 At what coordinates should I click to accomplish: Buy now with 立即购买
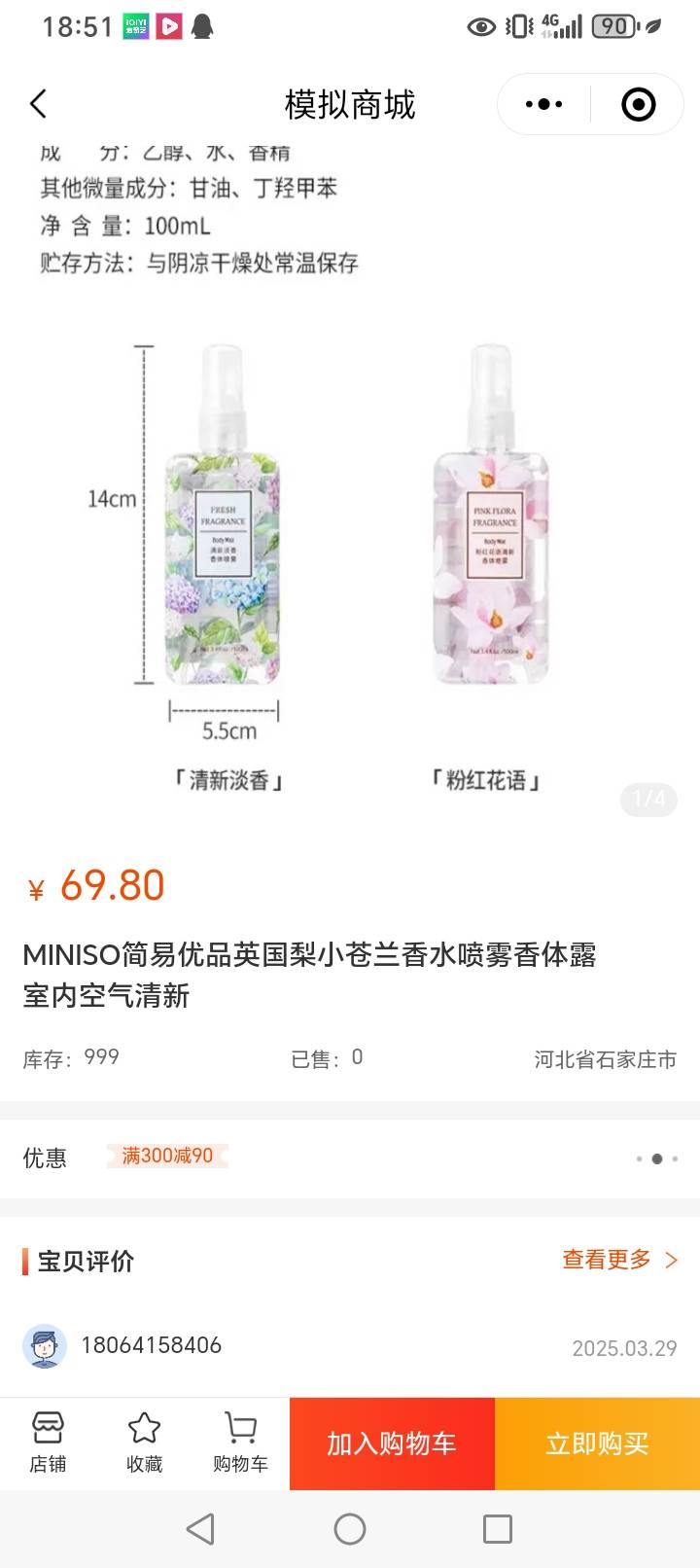pyautogui.click(x=597, y=1443)
